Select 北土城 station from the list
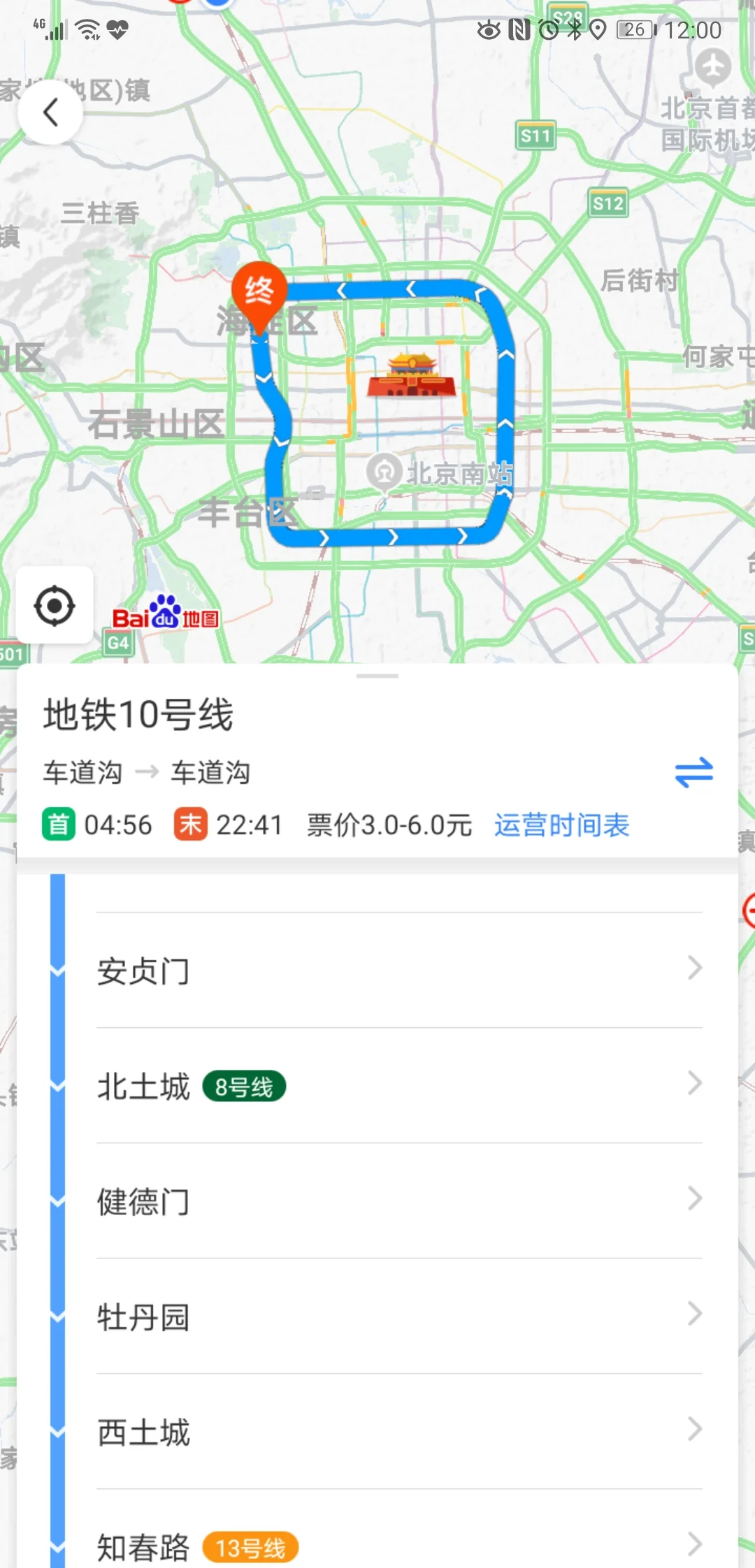Viewport: 755px width, 1568px height. 143,1084
